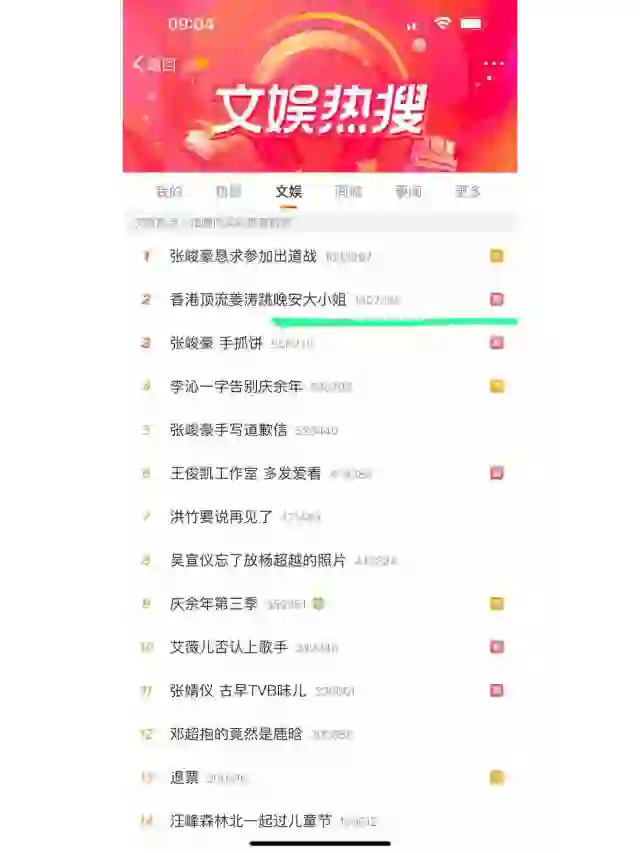
Task: Switch to the 同城 tab
Action: (x=349, y=192)
